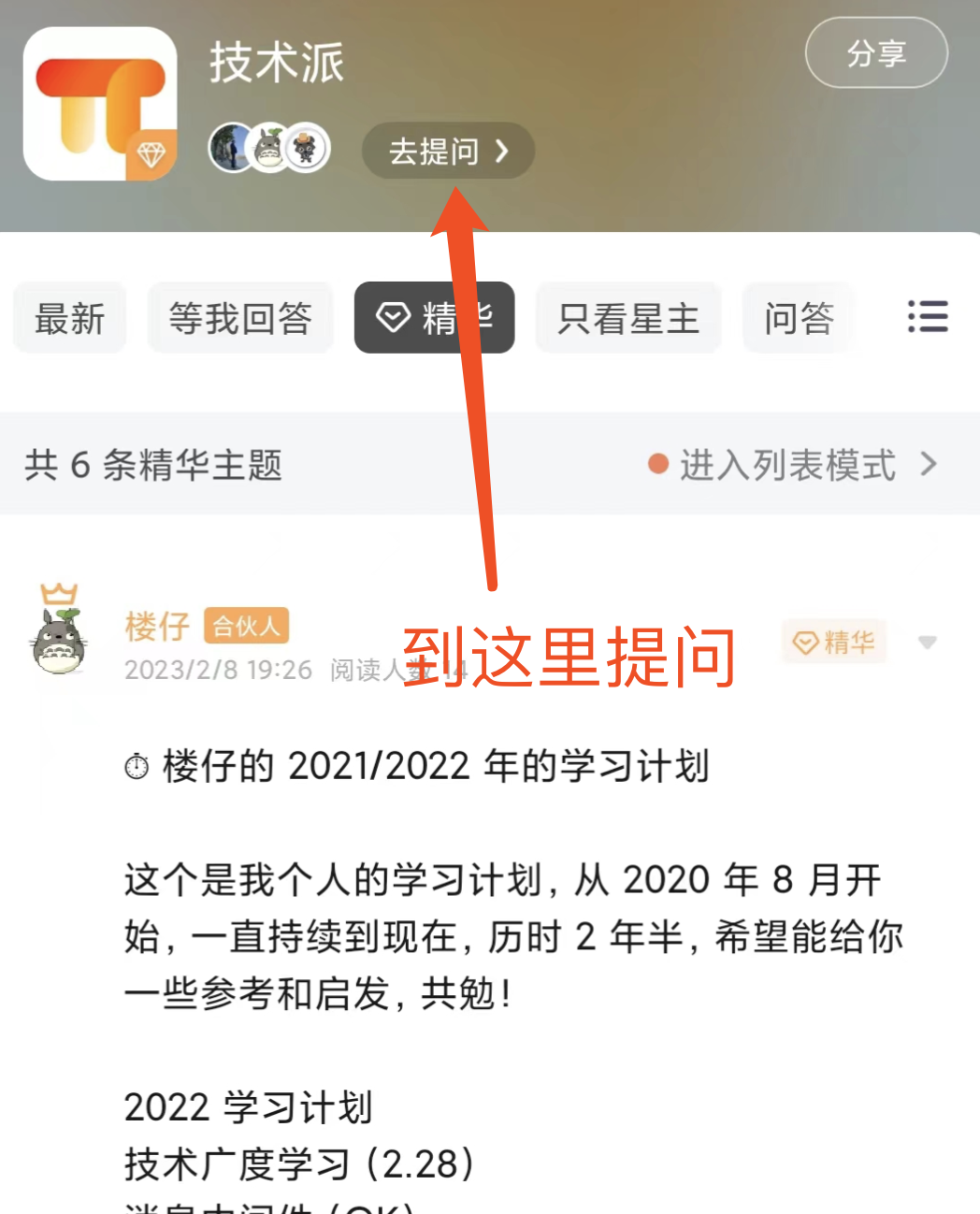Open the list menu icon beside 问答
This screenshot has width=980, height=1214.
927,316
